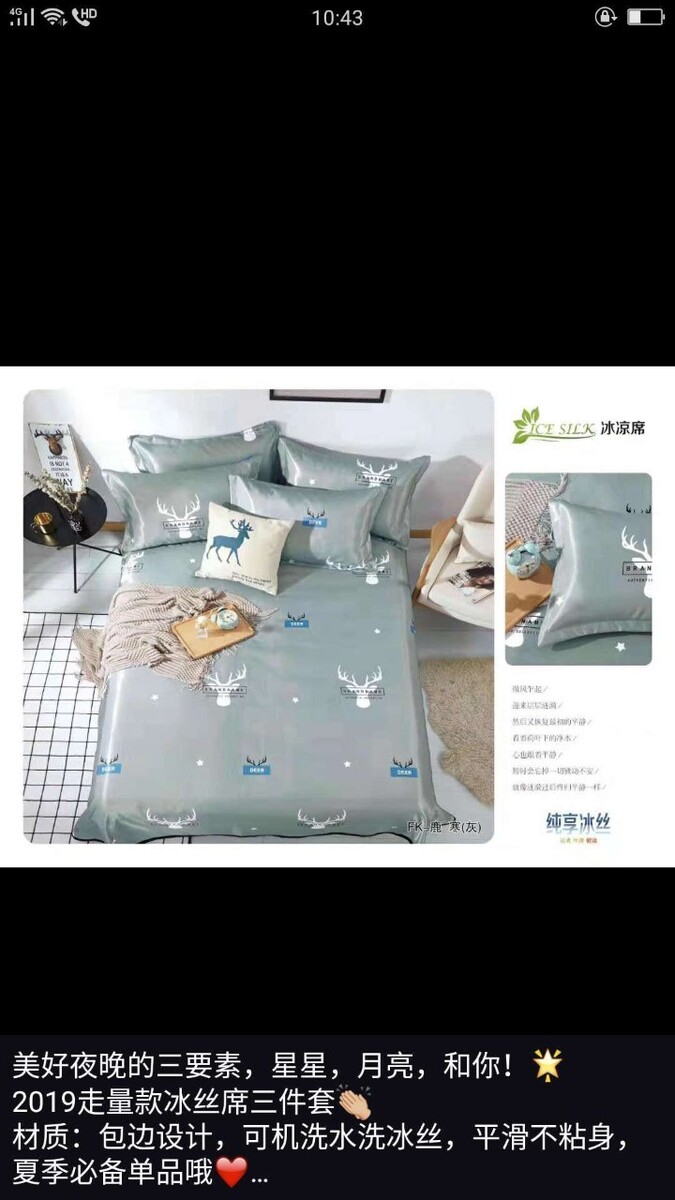Tap the ice silk bedding photo
Screen dimensions: 675x1200
click(x=337, y=615)
